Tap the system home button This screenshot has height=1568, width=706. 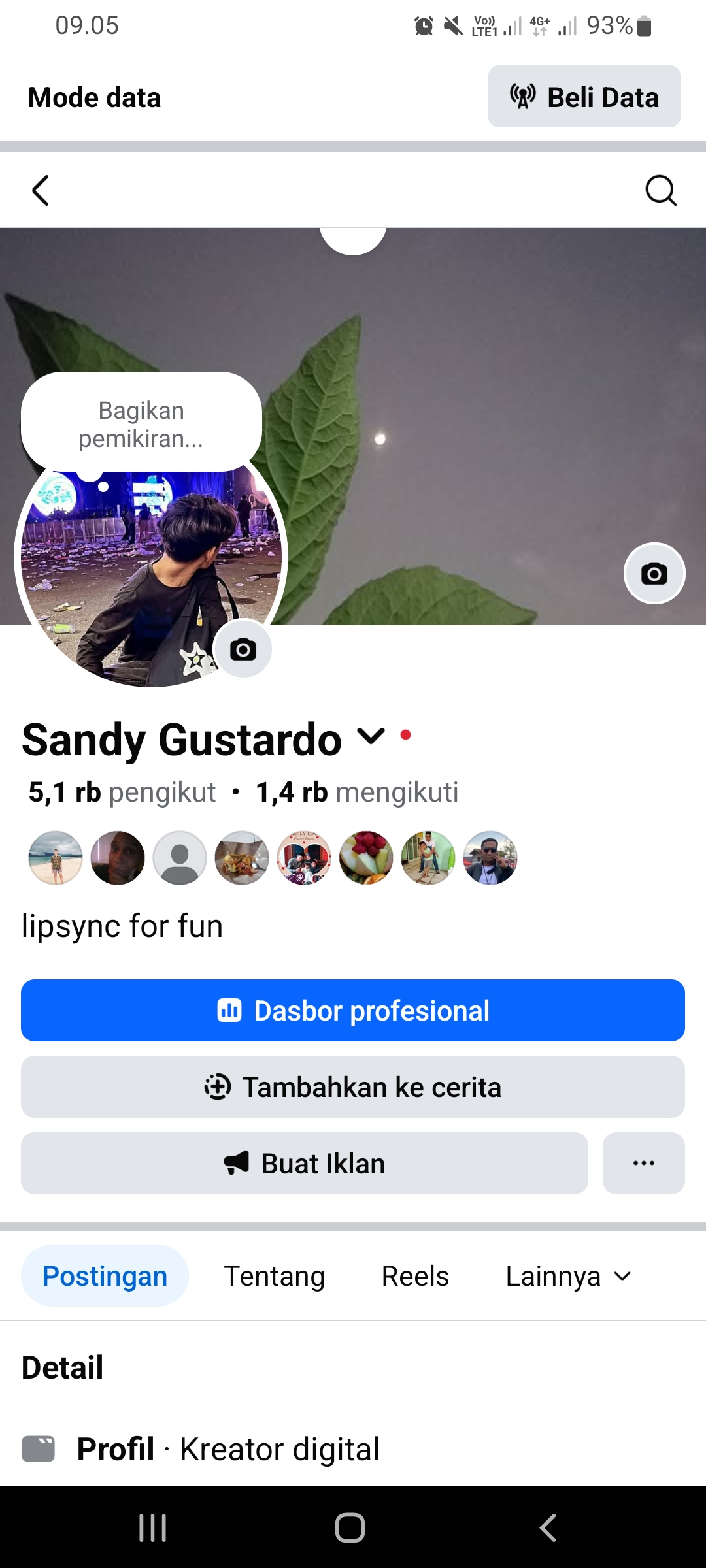[350, 1527]
